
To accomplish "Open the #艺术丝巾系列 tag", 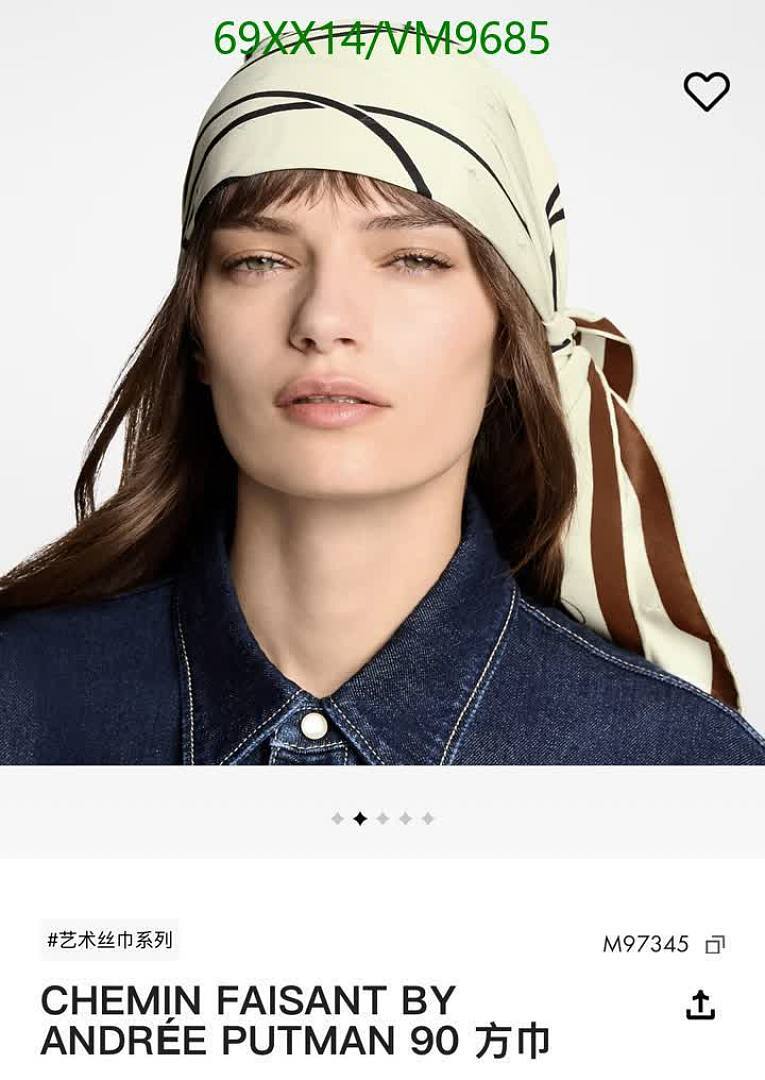I will [110, 938].
